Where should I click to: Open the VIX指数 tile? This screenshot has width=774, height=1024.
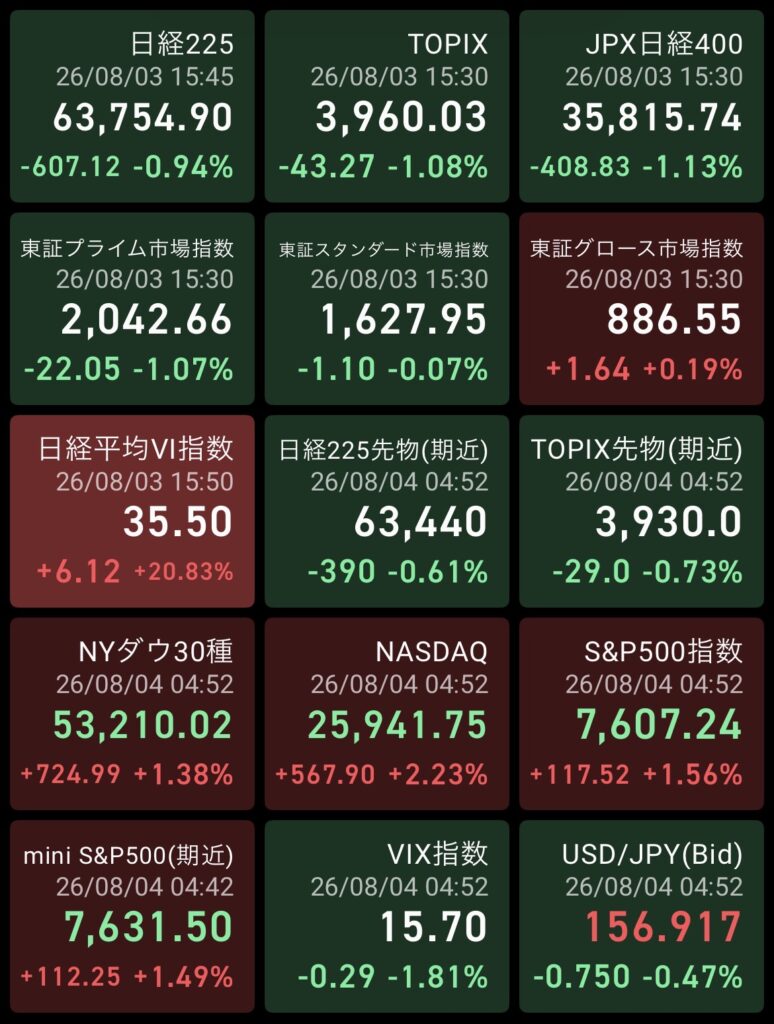387,916
